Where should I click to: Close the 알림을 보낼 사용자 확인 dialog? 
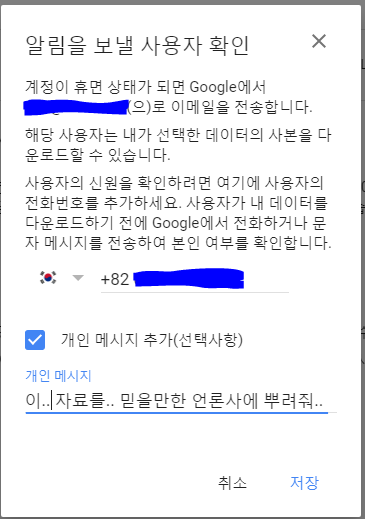(319, 42)
